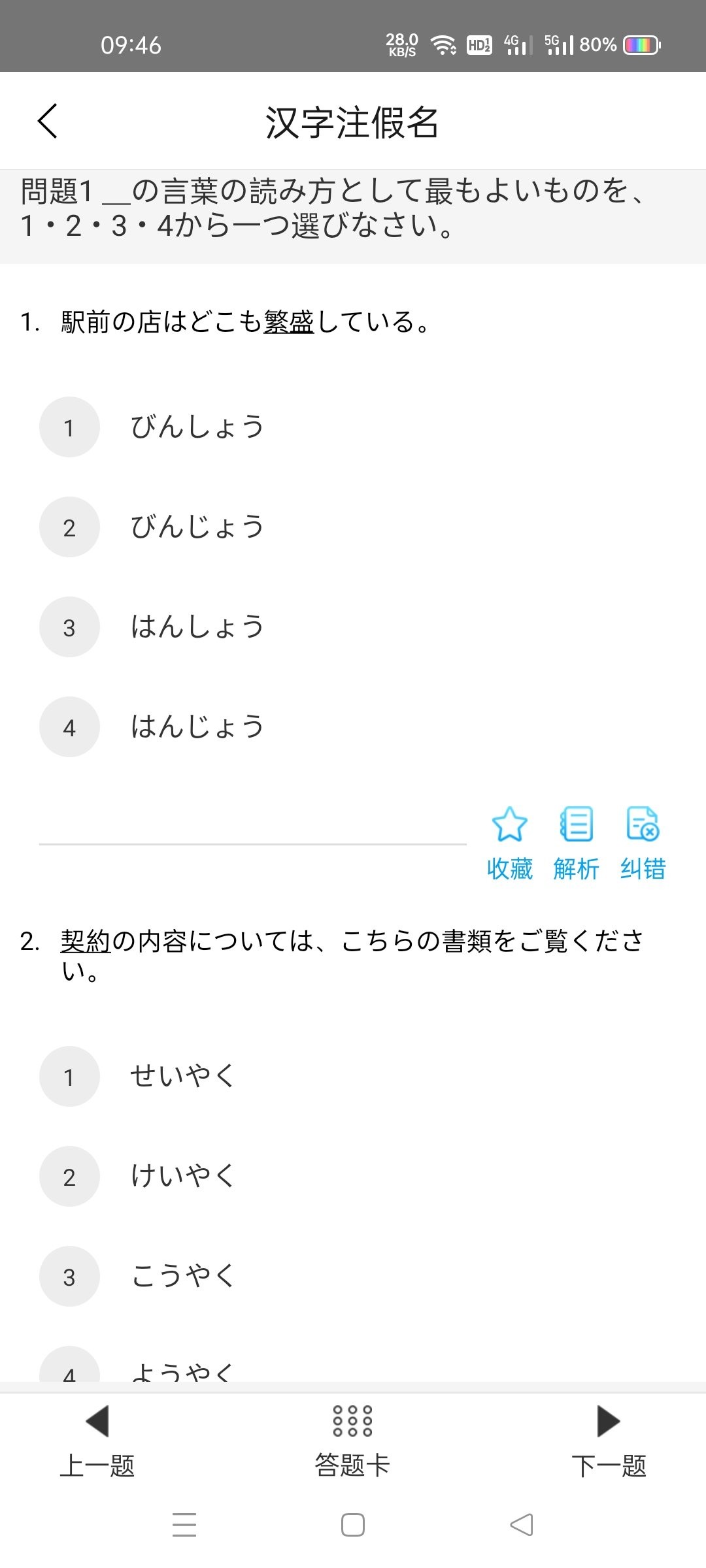
Task: Tap the system home button
Action: (353, 1526)
